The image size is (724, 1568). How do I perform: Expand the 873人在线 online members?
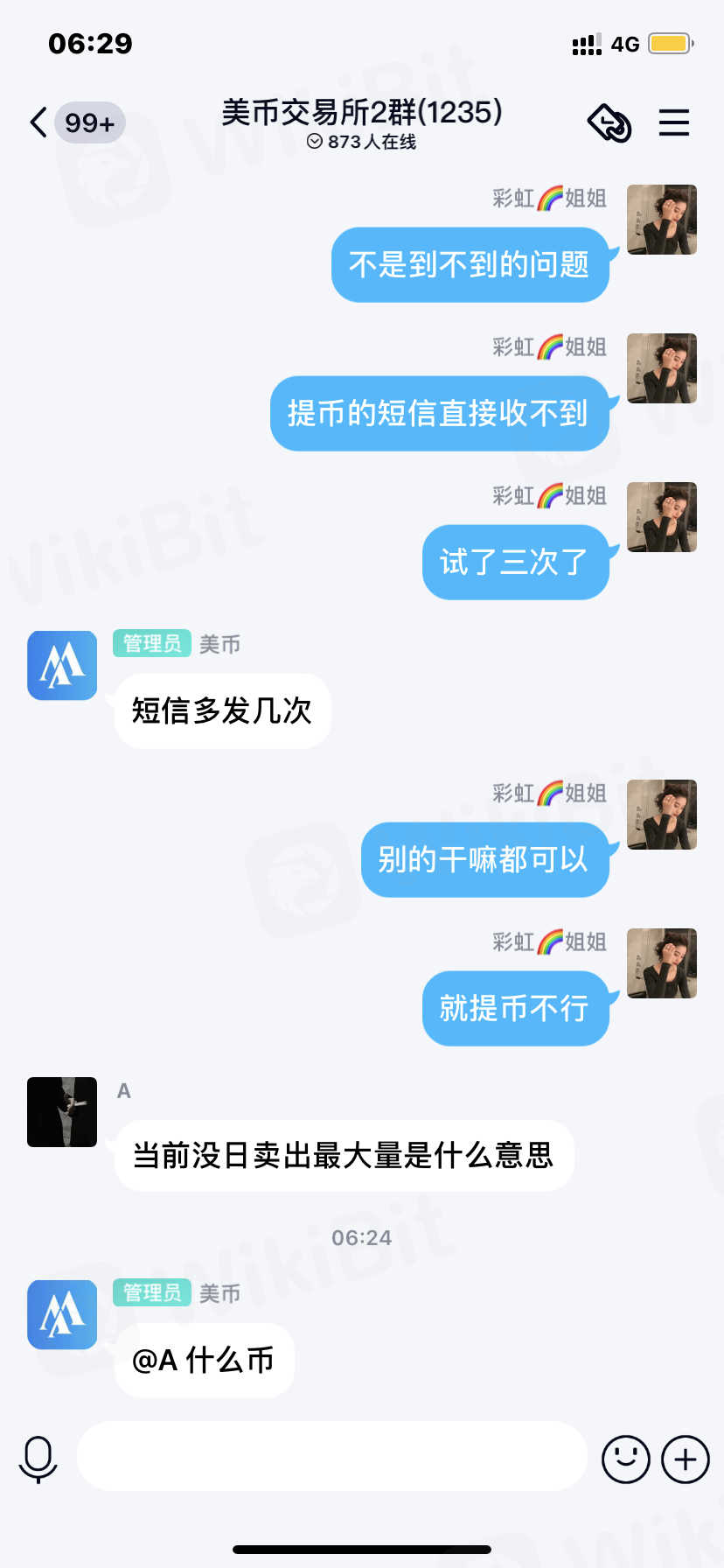[362, 142]
